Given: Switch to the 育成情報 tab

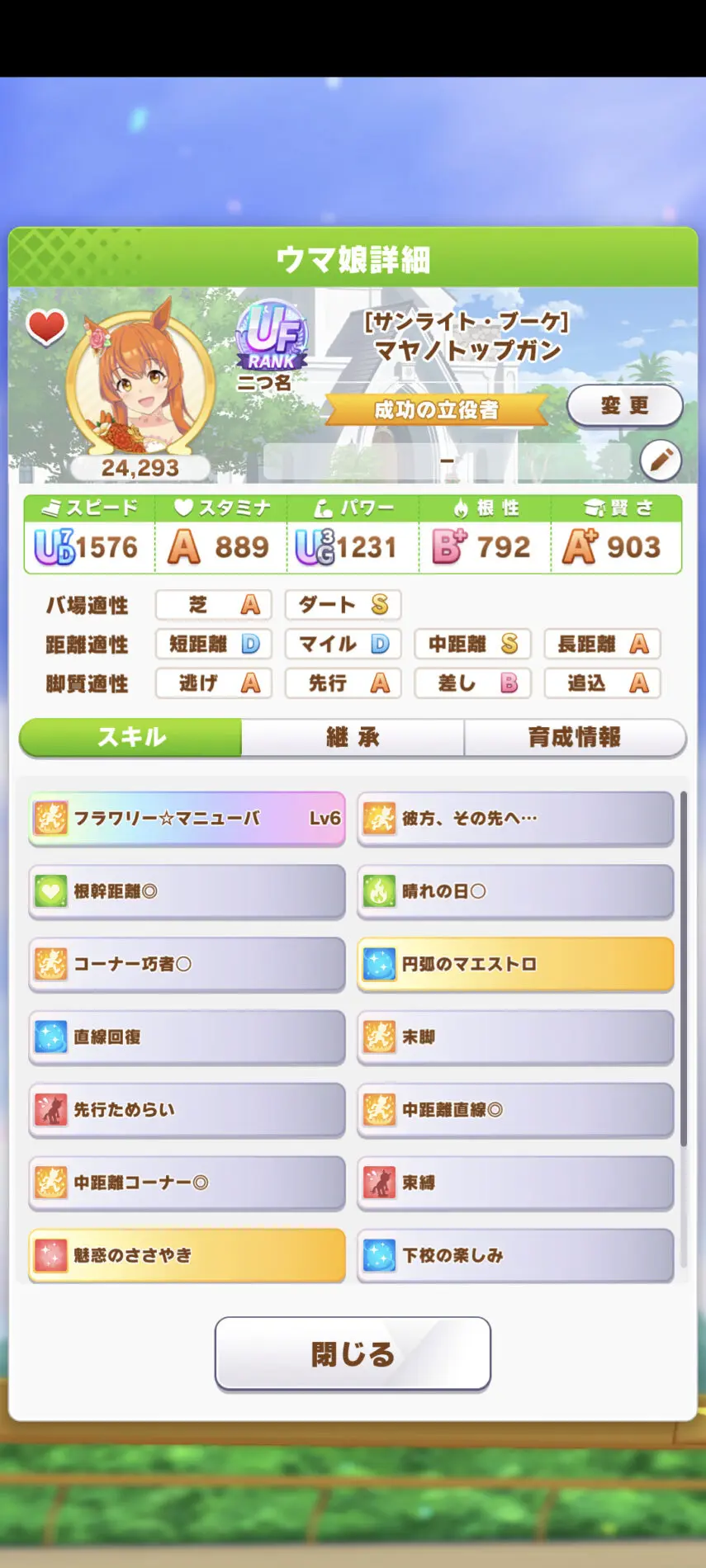Looking at the screenshot, I should pos(574,737).
